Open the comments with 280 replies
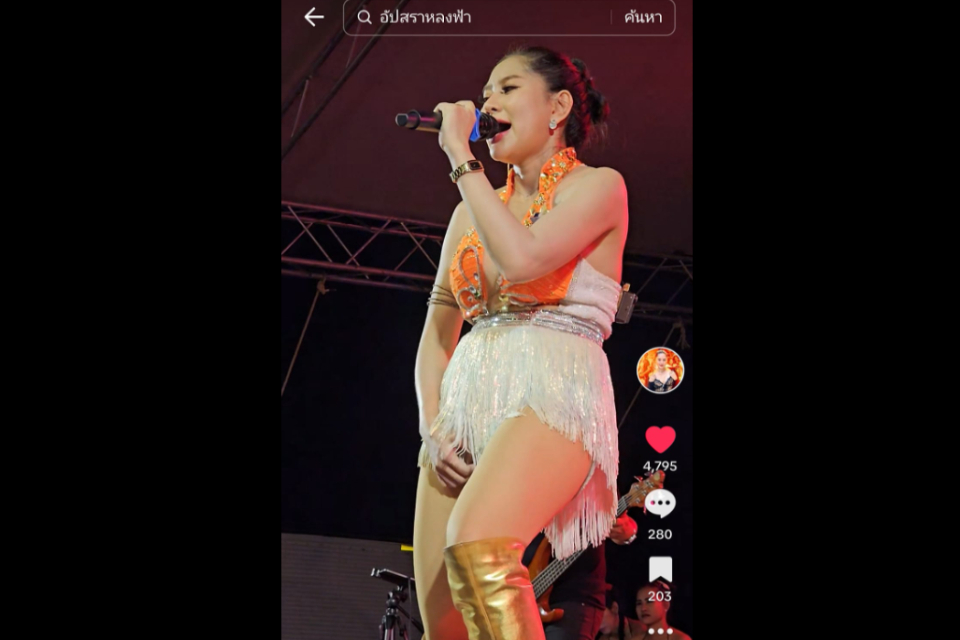960x640 pixels. pos(660,503)
